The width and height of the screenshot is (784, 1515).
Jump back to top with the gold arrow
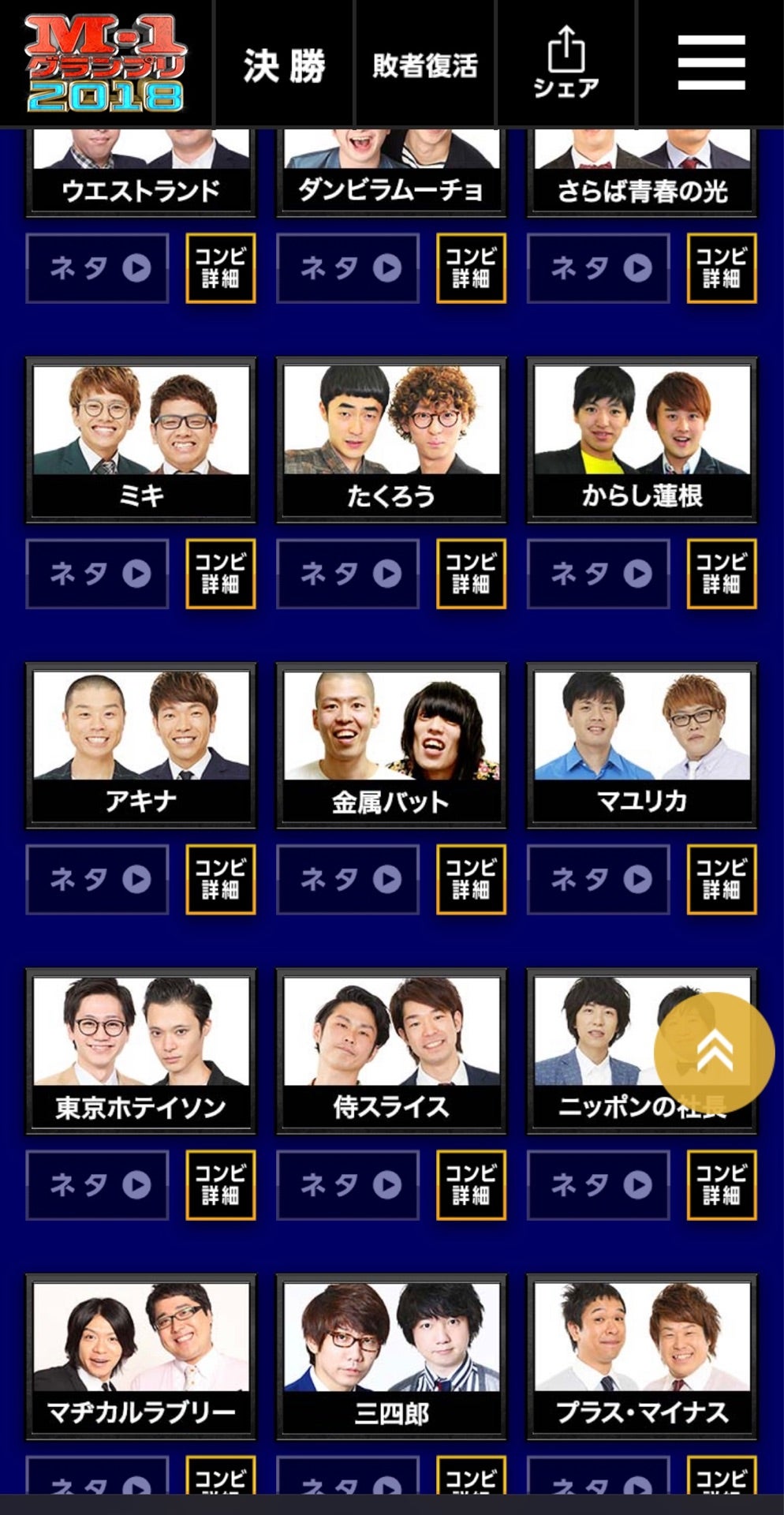pos(714,1052)
